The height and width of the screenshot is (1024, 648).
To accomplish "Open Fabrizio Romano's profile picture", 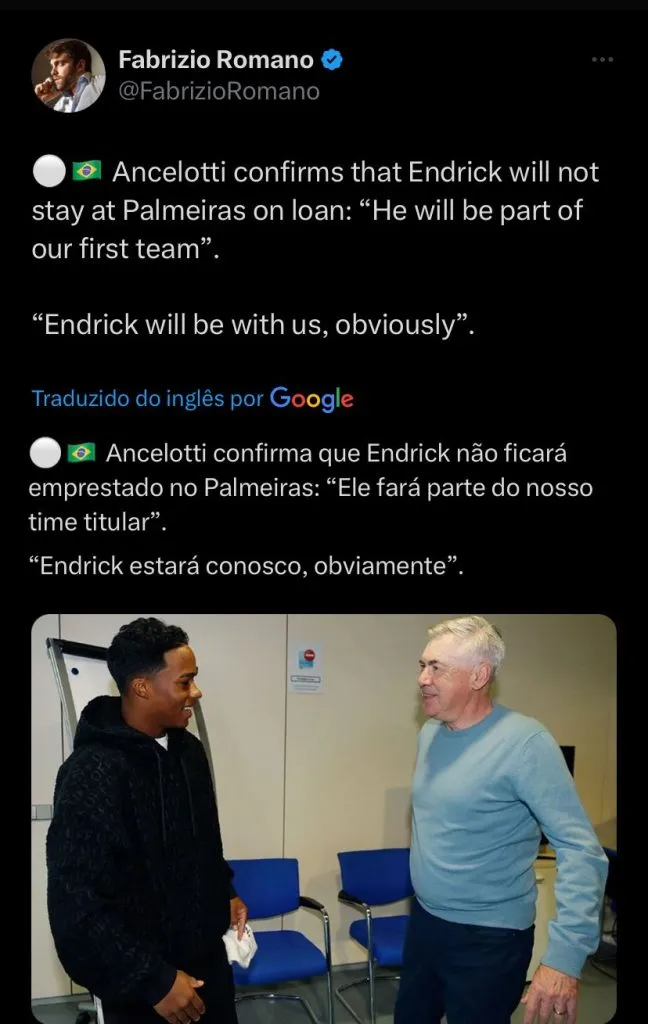I will pyautogui.click(x=68, y=76).
